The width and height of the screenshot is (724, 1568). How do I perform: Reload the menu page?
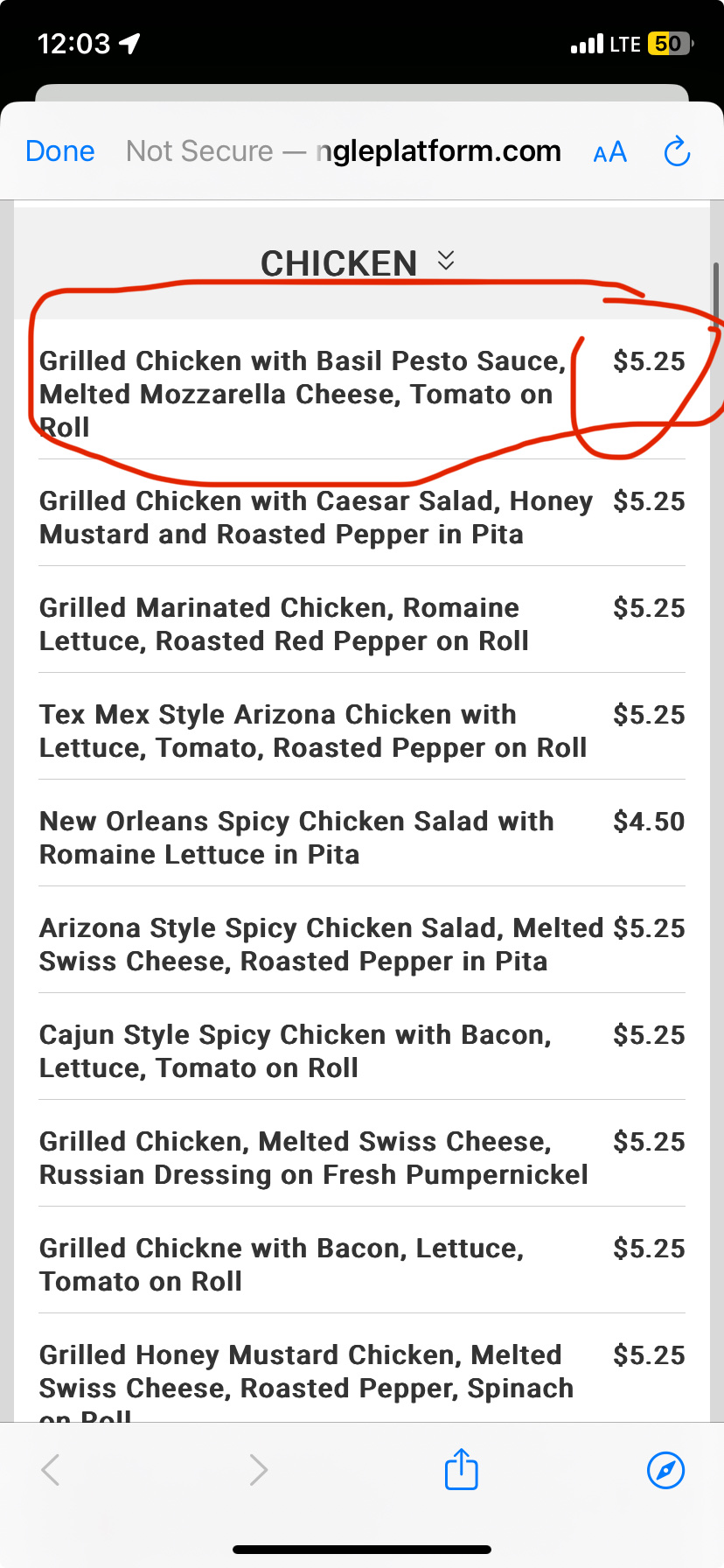(x=677, y=152)
